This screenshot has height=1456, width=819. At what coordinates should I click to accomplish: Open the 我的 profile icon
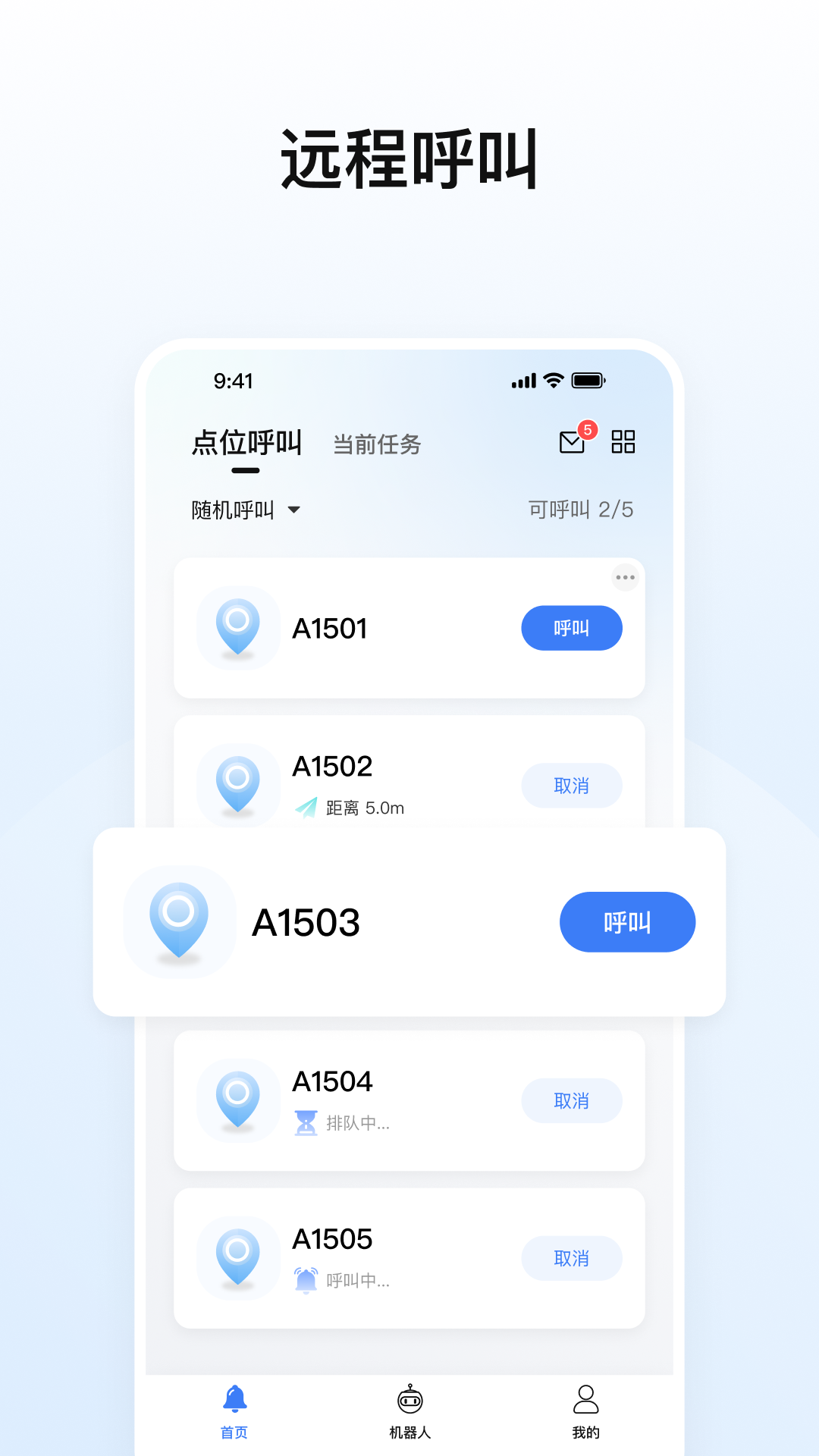tap(585, 1399)
